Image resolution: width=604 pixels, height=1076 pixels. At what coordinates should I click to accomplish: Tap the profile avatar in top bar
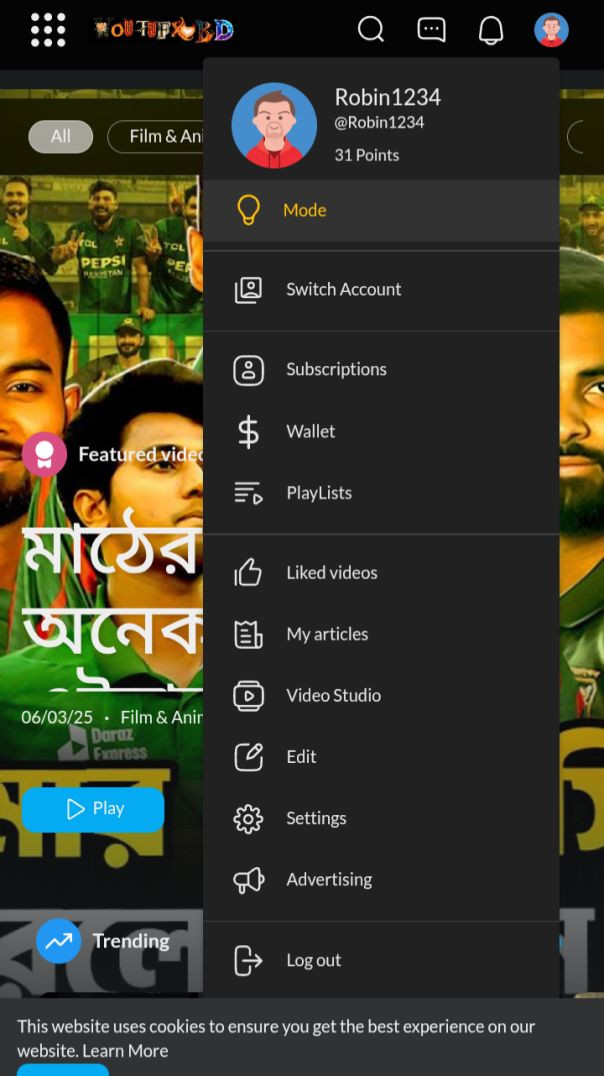point(551,30)
